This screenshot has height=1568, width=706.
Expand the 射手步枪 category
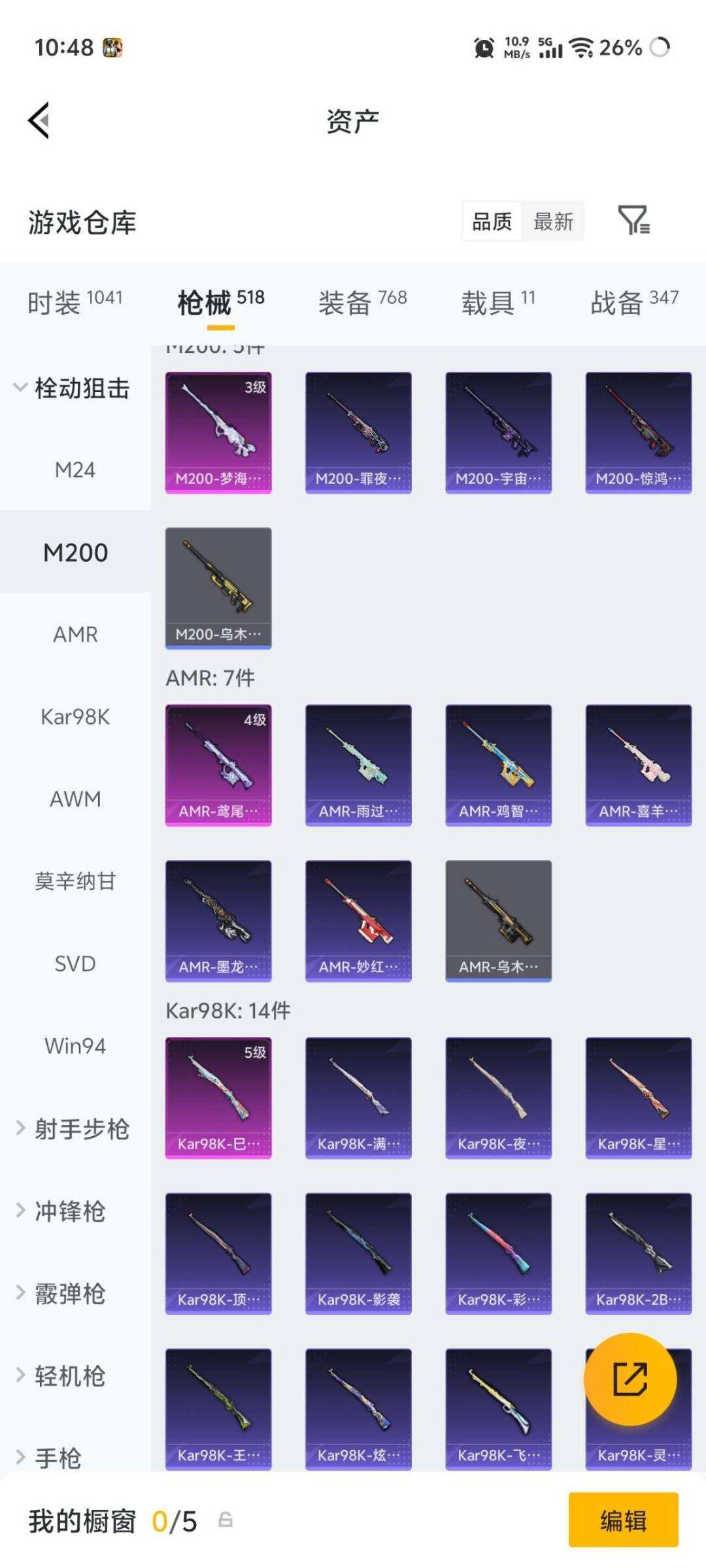[73, 1128]
